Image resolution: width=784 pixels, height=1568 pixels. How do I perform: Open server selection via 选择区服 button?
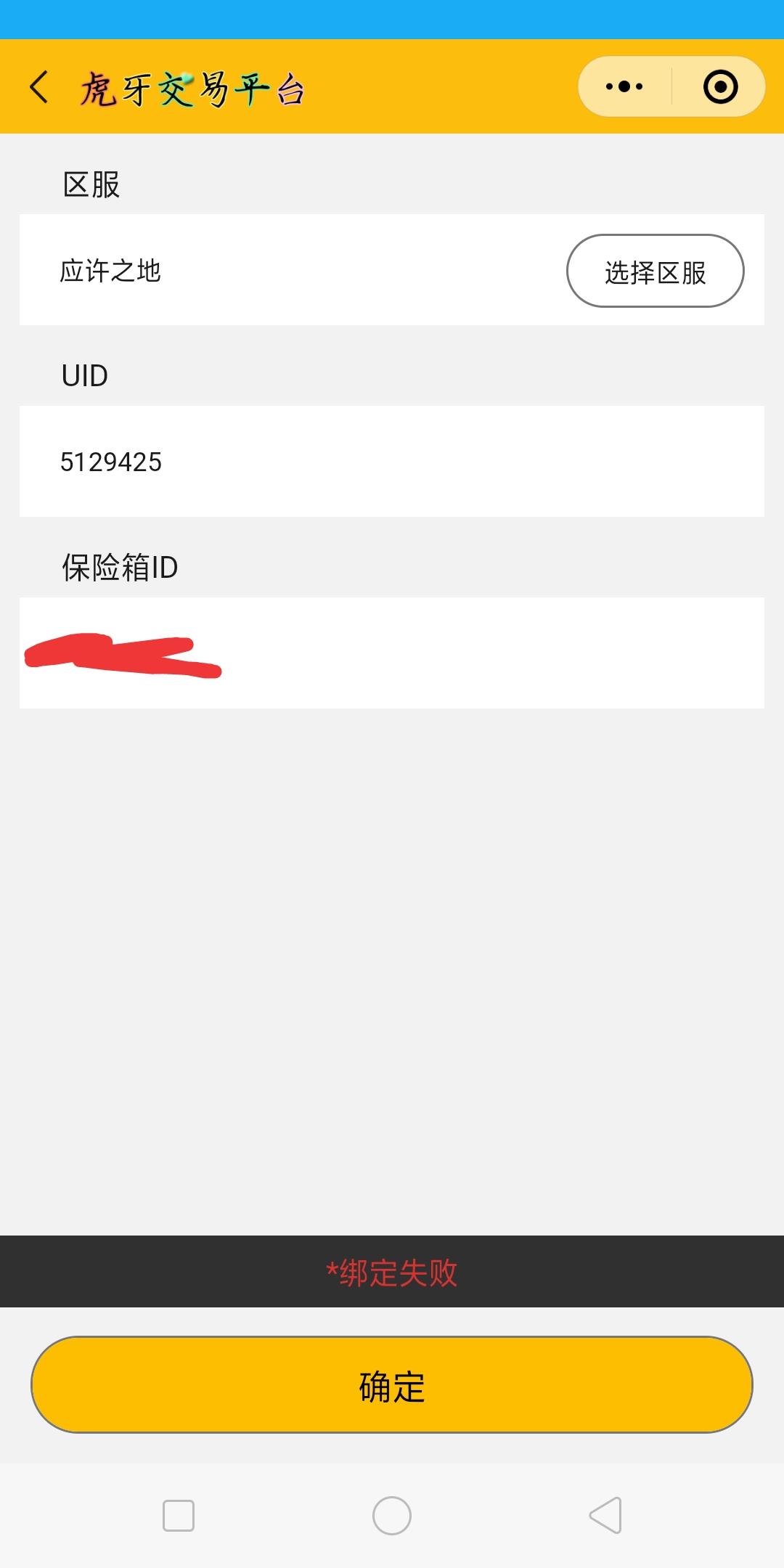click(654, 270)
